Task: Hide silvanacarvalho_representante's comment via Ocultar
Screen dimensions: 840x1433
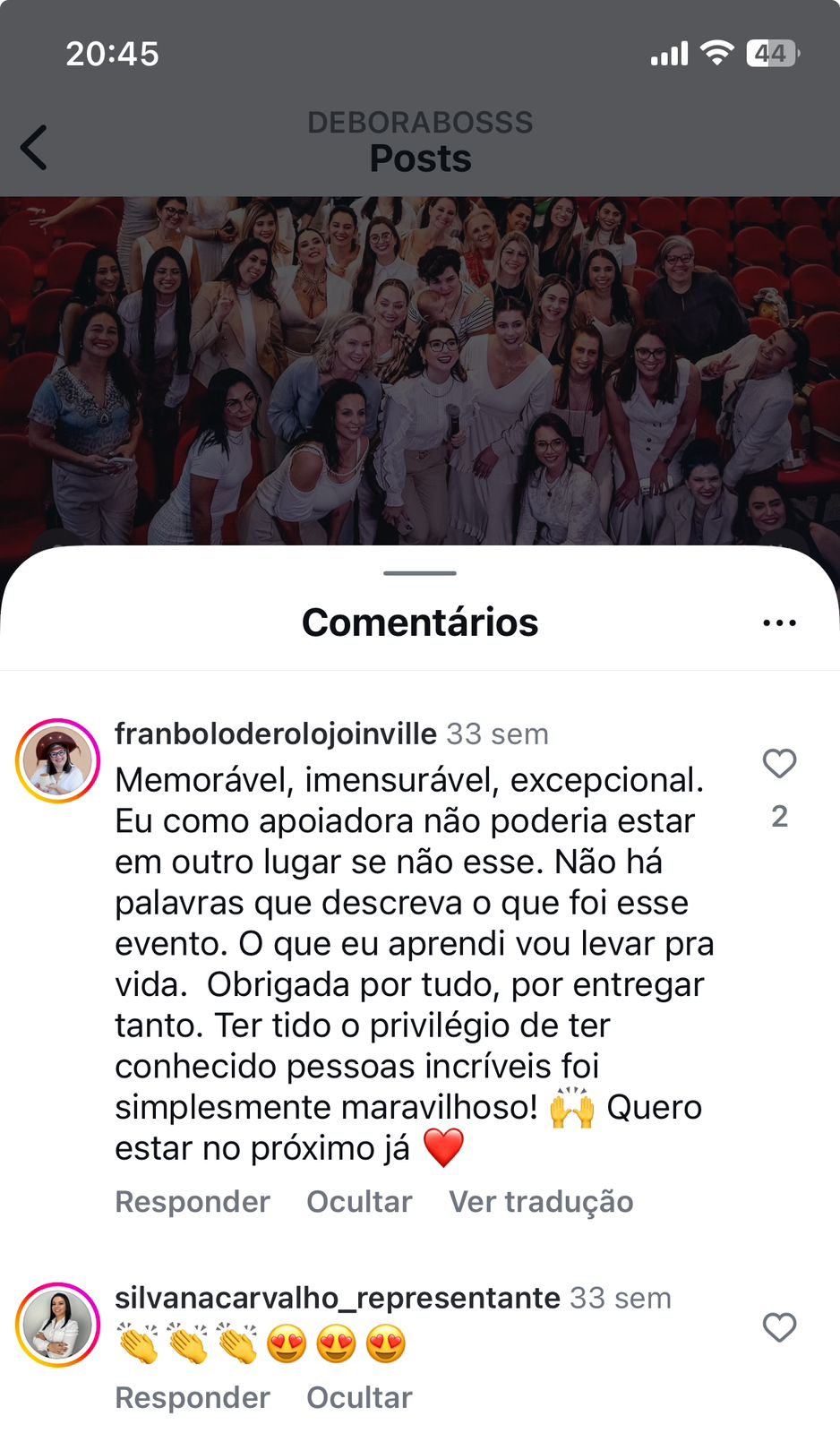Action: [x=359, y=1398]
